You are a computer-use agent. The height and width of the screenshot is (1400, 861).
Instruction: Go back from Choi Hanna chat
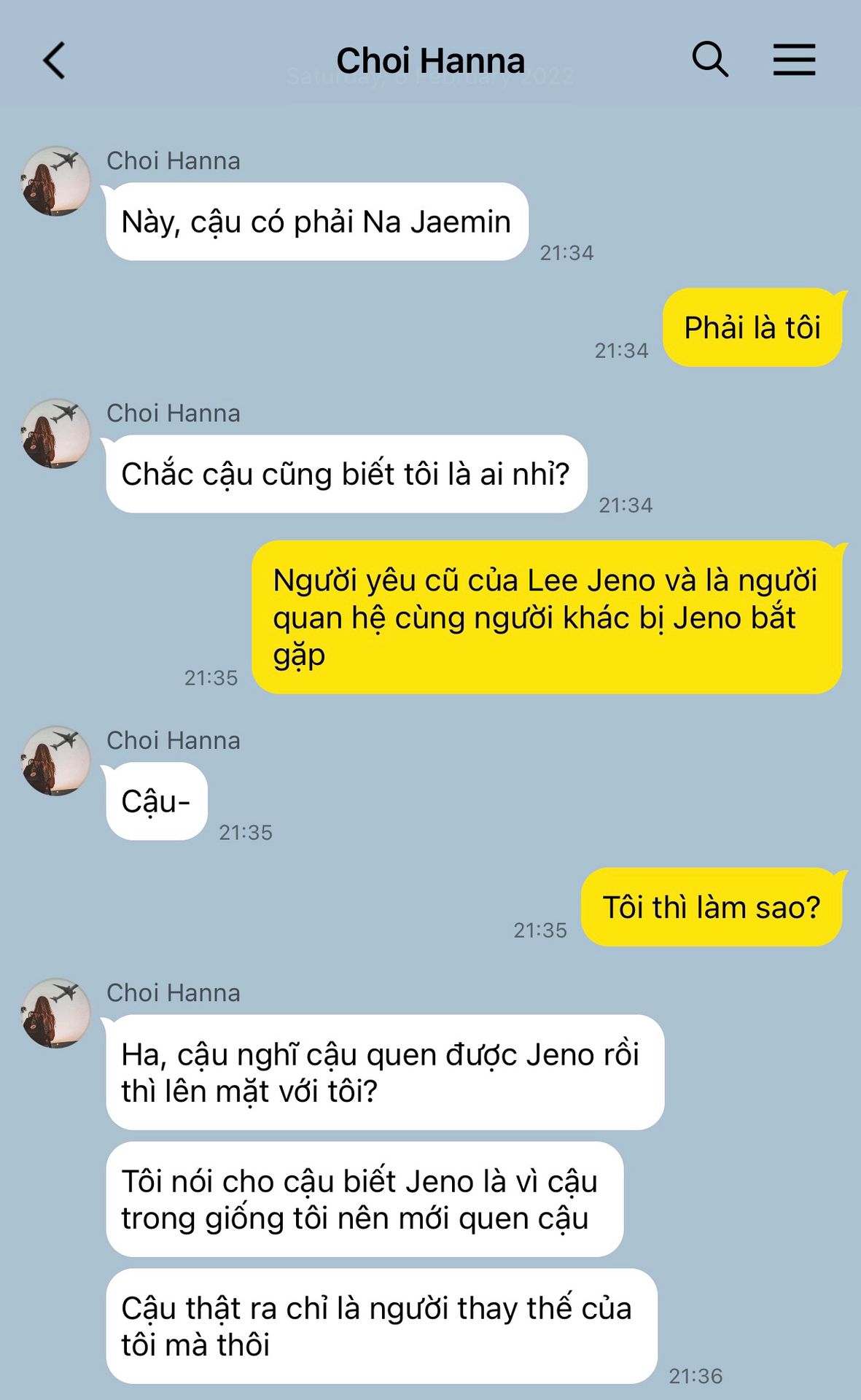tap(55, 61)
